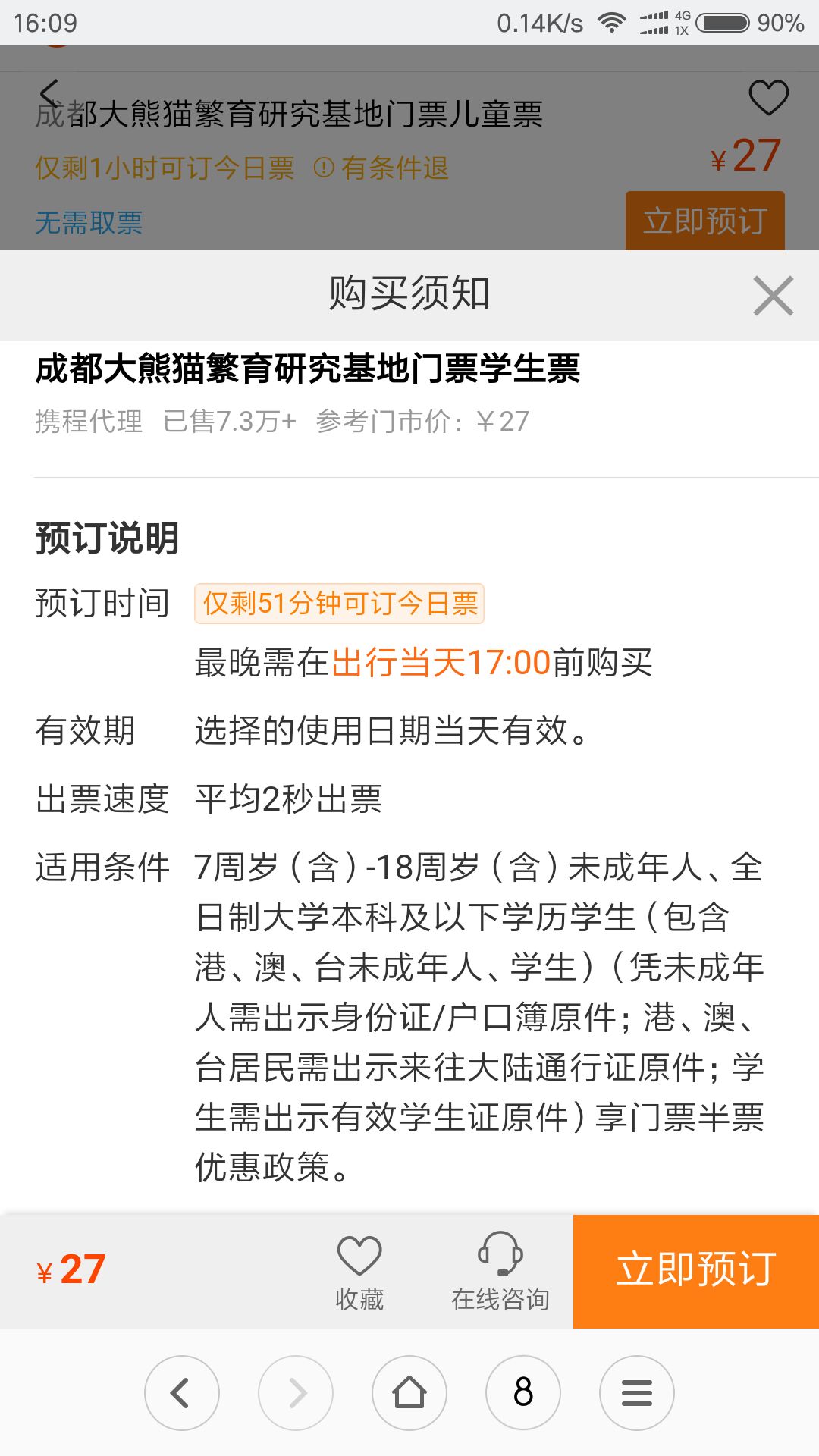This screenshot has height=1456, width=819.
Task: Go back with the browser back arrow
Action: tap(182, 1393)
